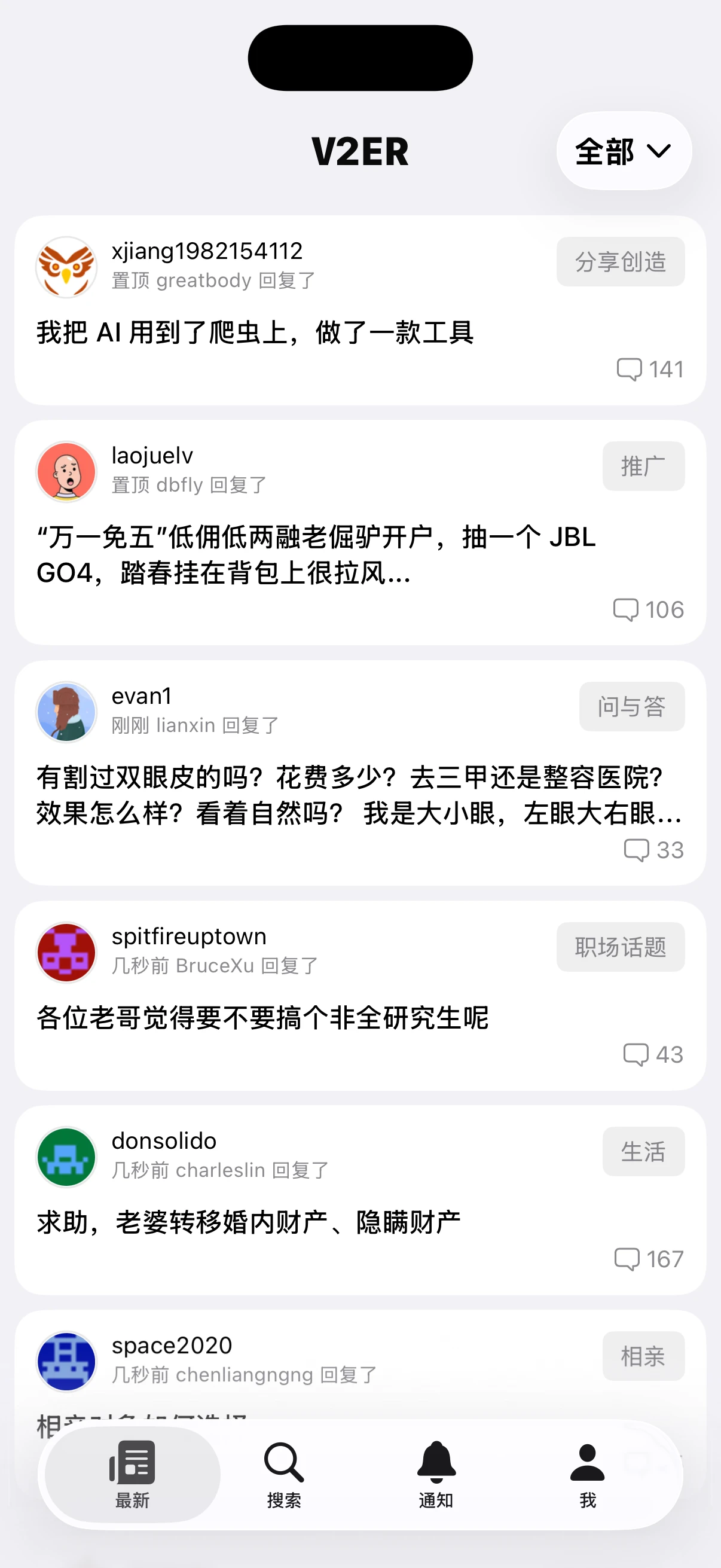Open evan1's avatar image

(66, 712)
